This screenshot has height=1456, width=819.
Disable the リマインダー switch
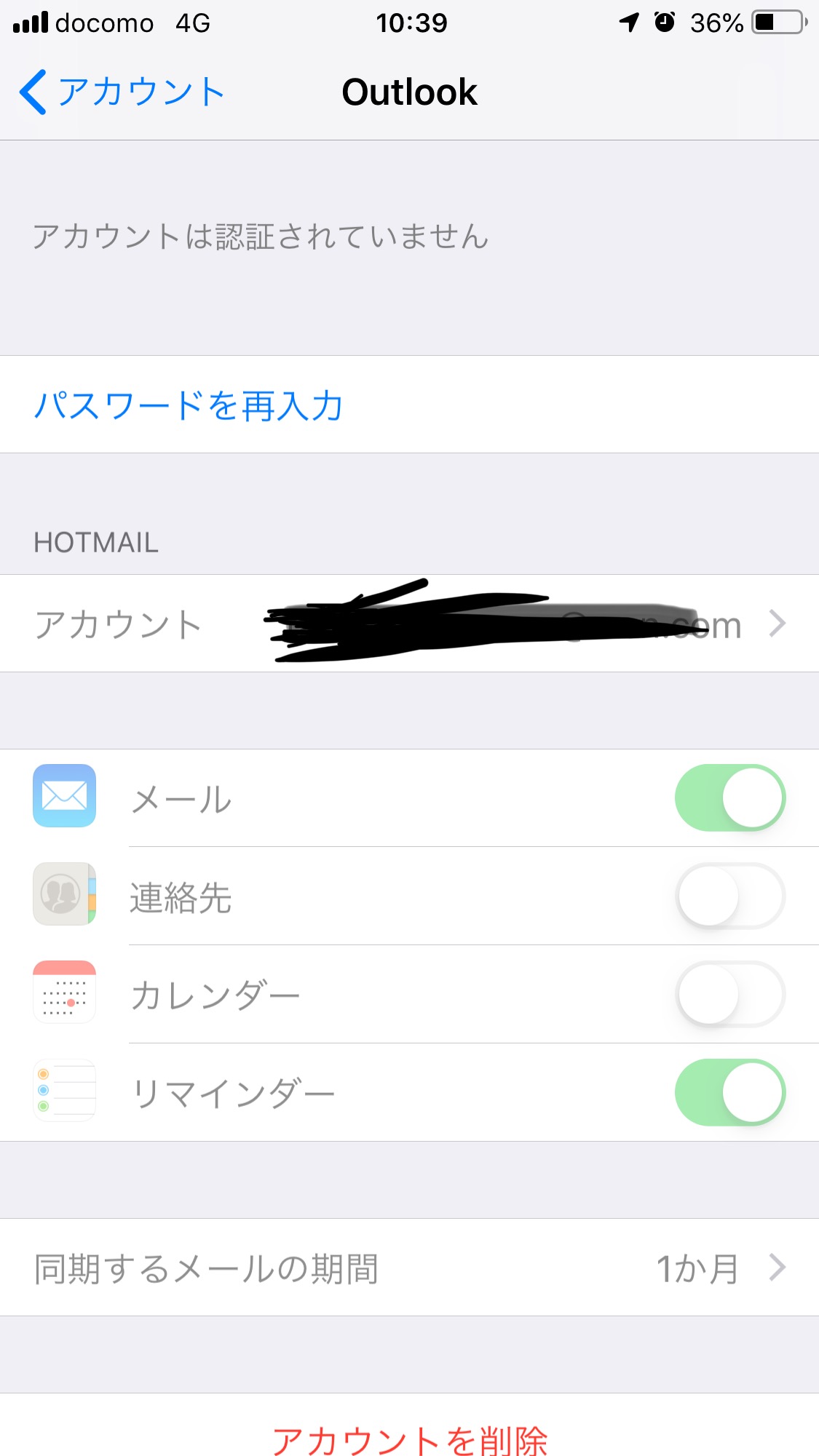coord(730,1093)
